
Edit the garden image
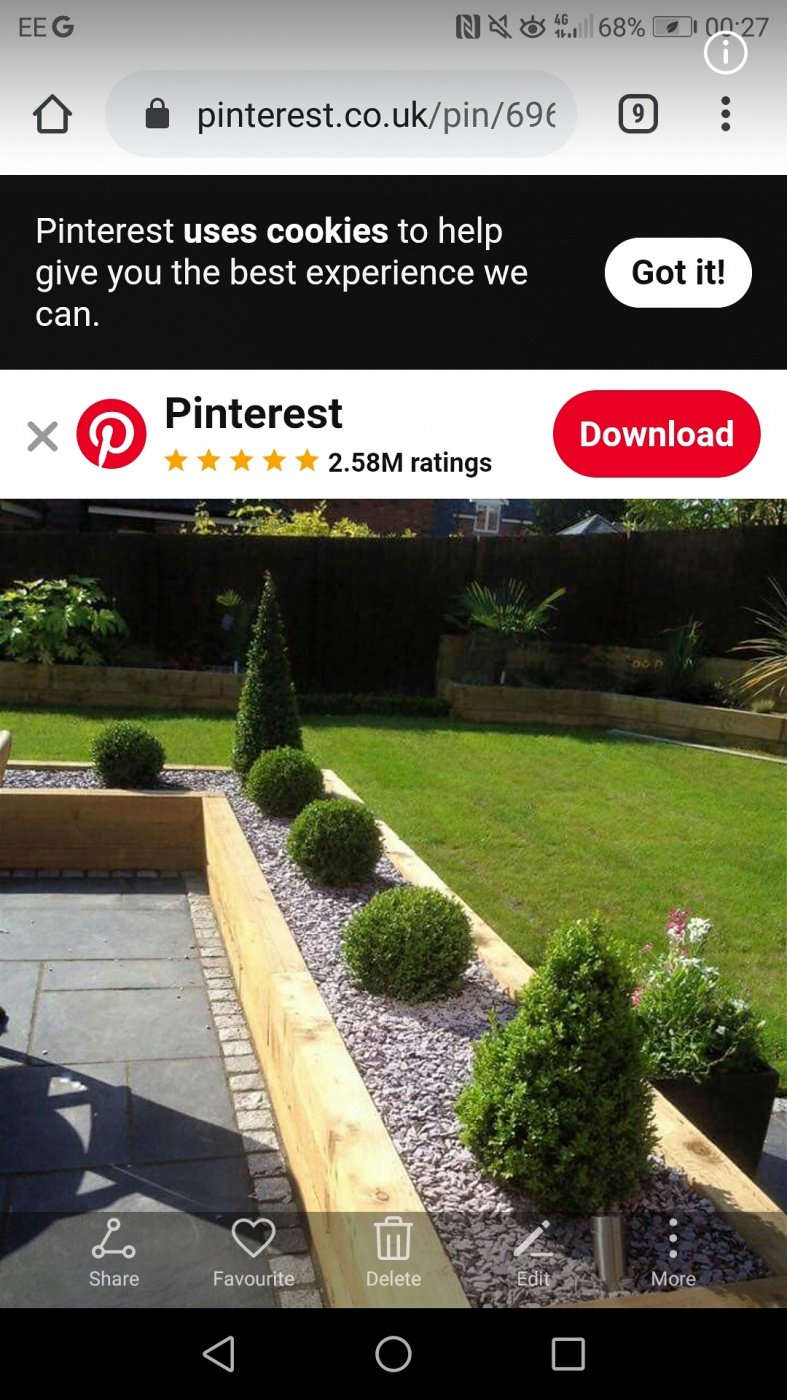click(533, 1253)
